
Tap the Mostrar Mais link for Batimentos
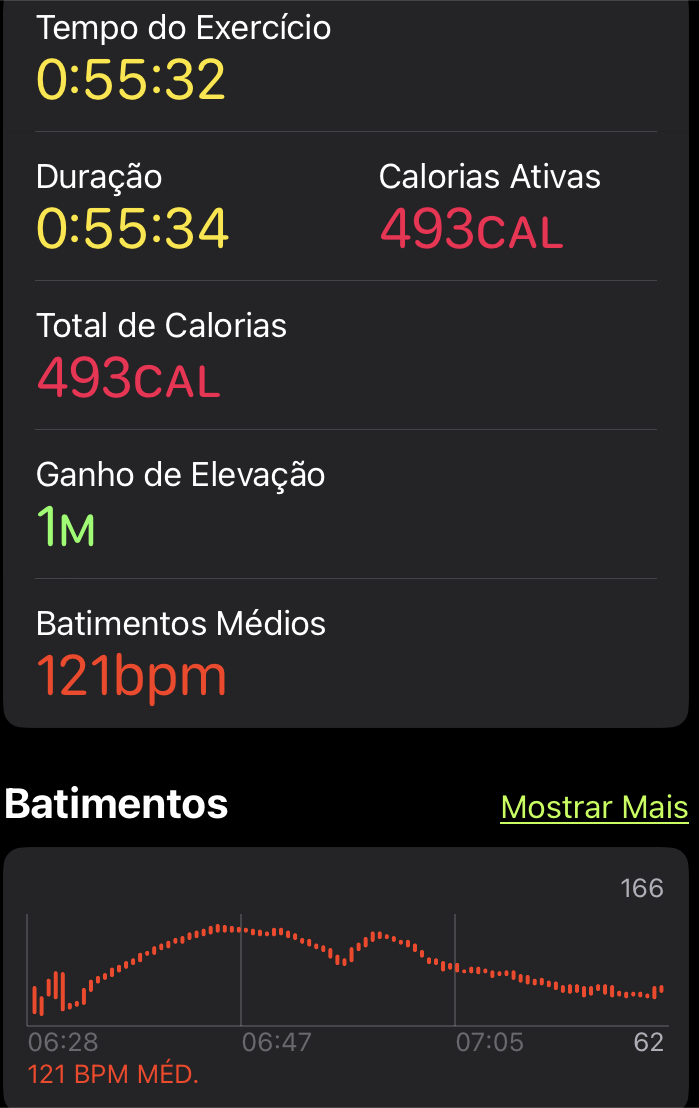(594, 807)
